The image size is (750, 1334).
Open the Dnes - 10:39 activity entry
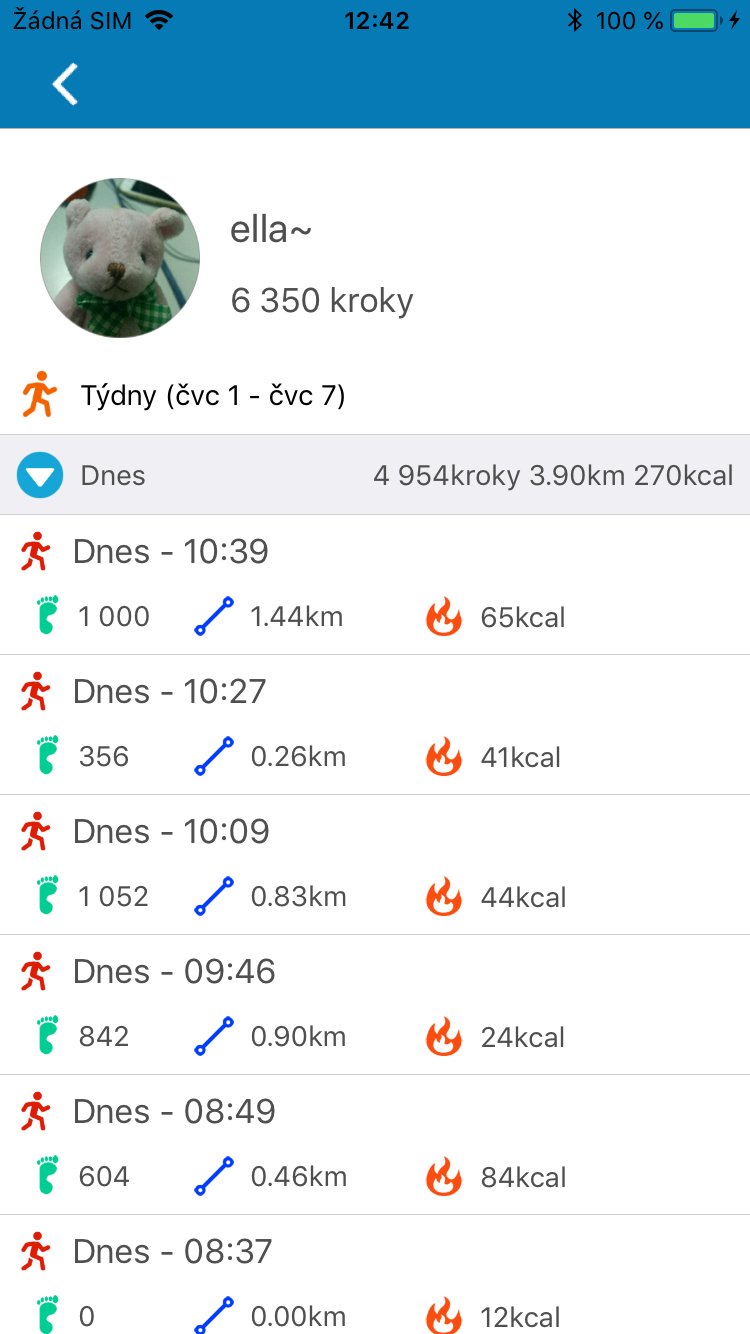375,585
